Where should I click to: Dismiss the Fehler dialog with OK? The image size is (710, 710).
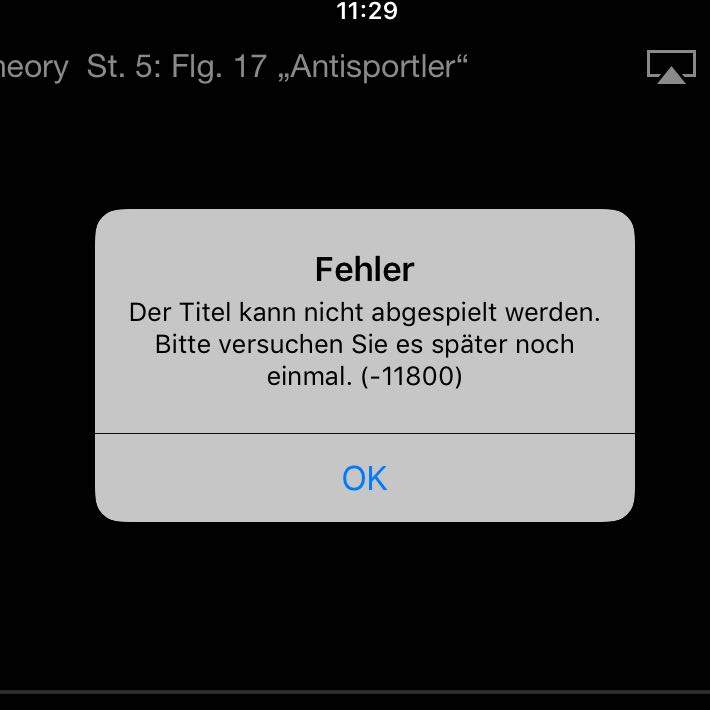pyautogui.click(x=364, y=478)
